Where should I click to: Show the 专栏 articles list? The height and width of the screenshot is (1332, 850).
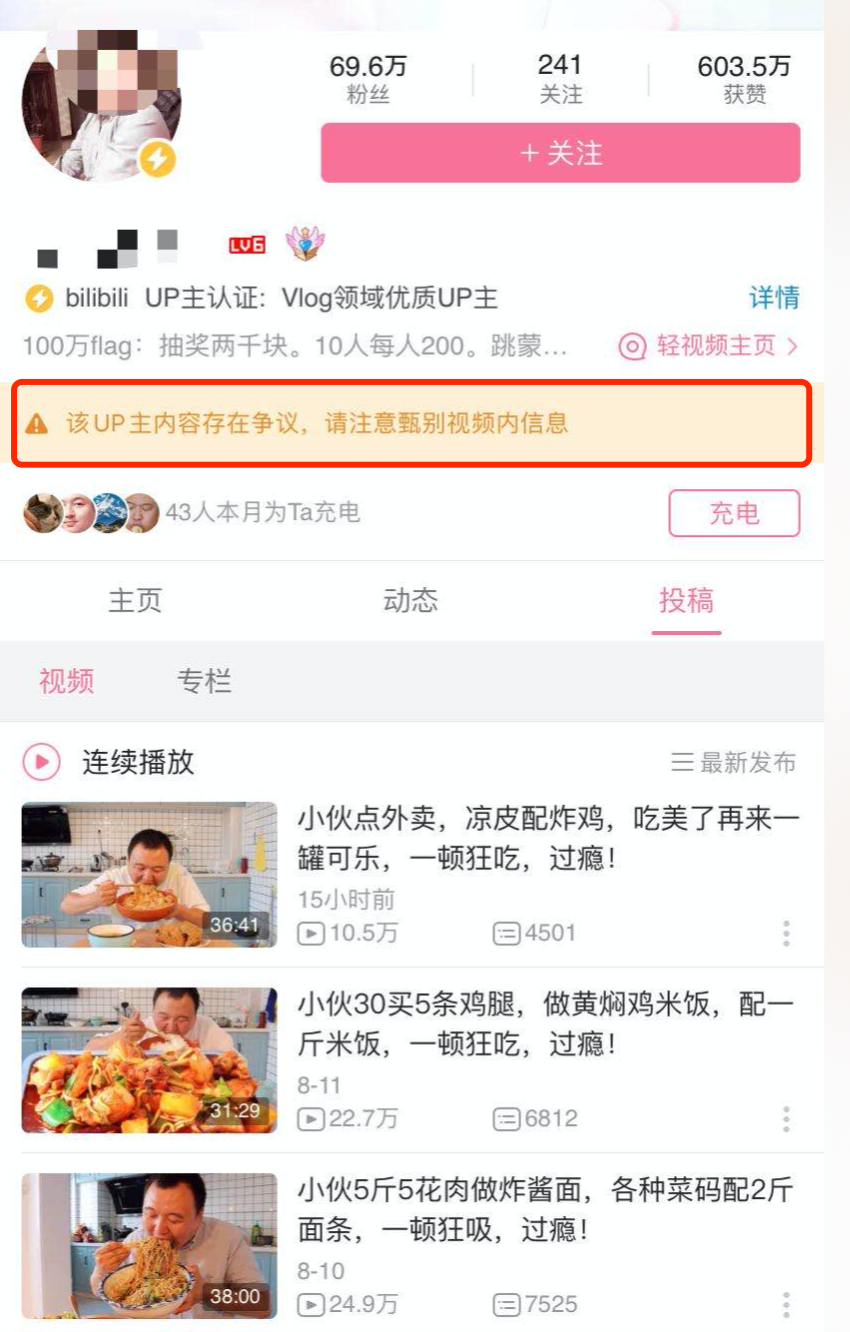[204, 682]
